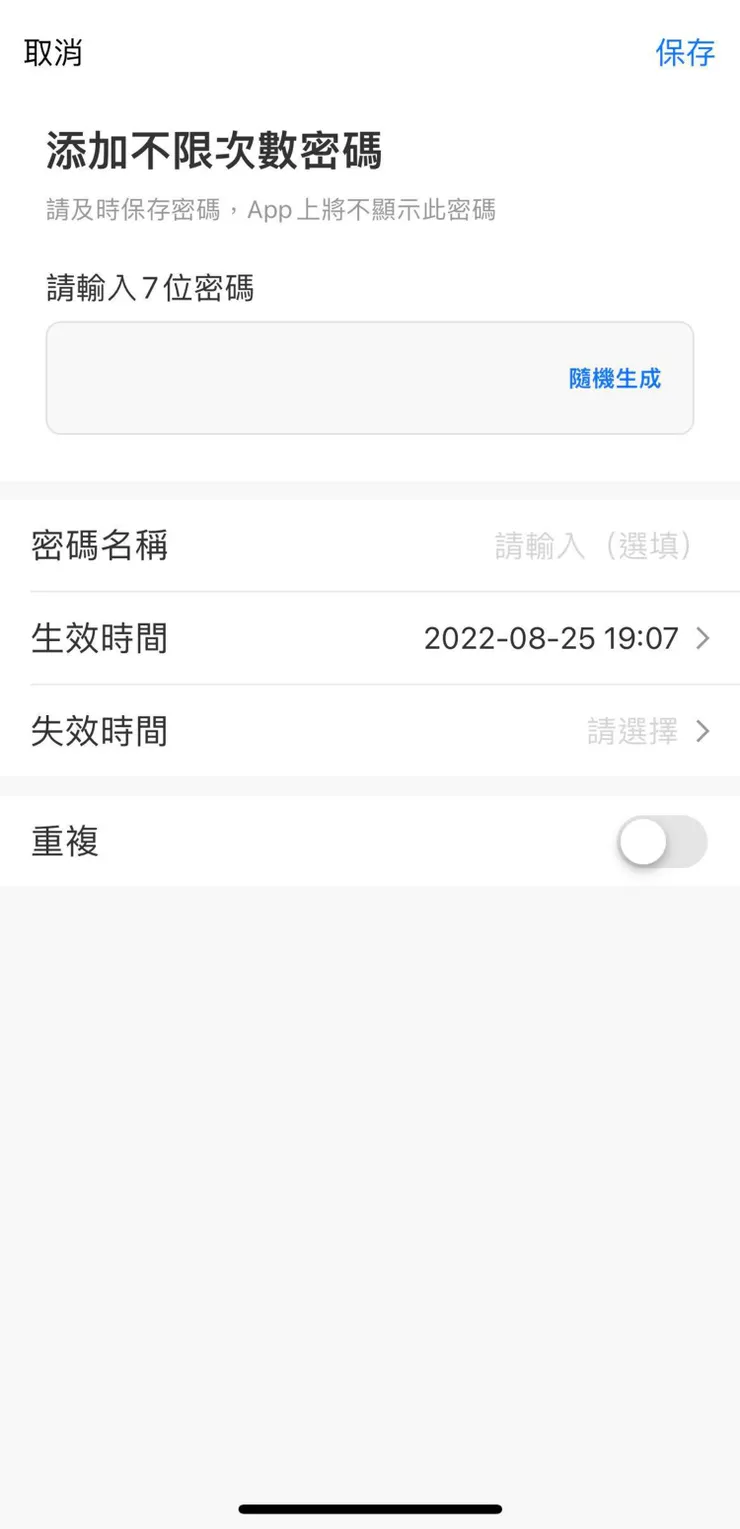Tap 請輸入（選填）to enter a password name

[x=592, y=545]
